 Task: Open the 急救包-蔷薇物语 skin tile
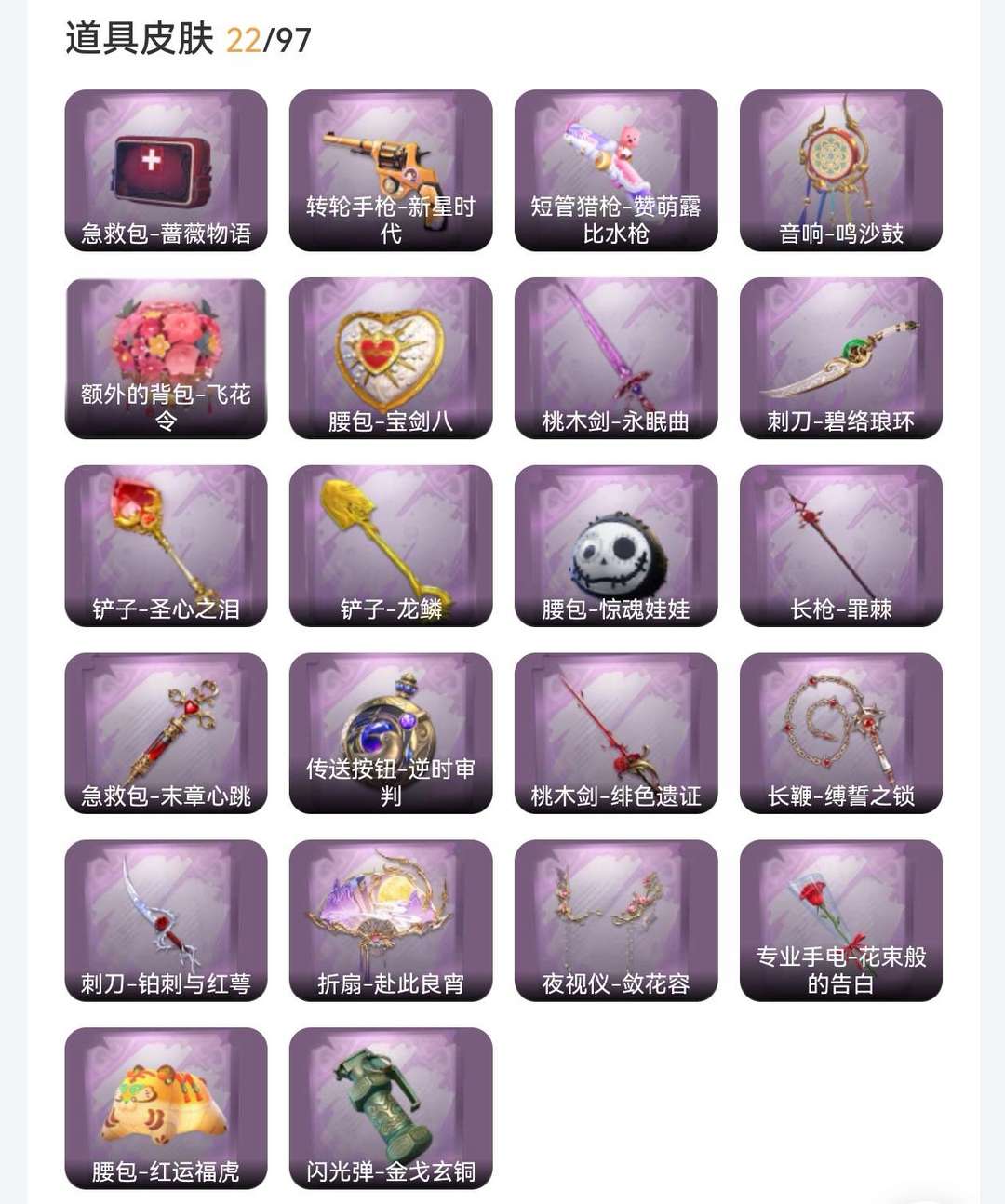point(166,170)
